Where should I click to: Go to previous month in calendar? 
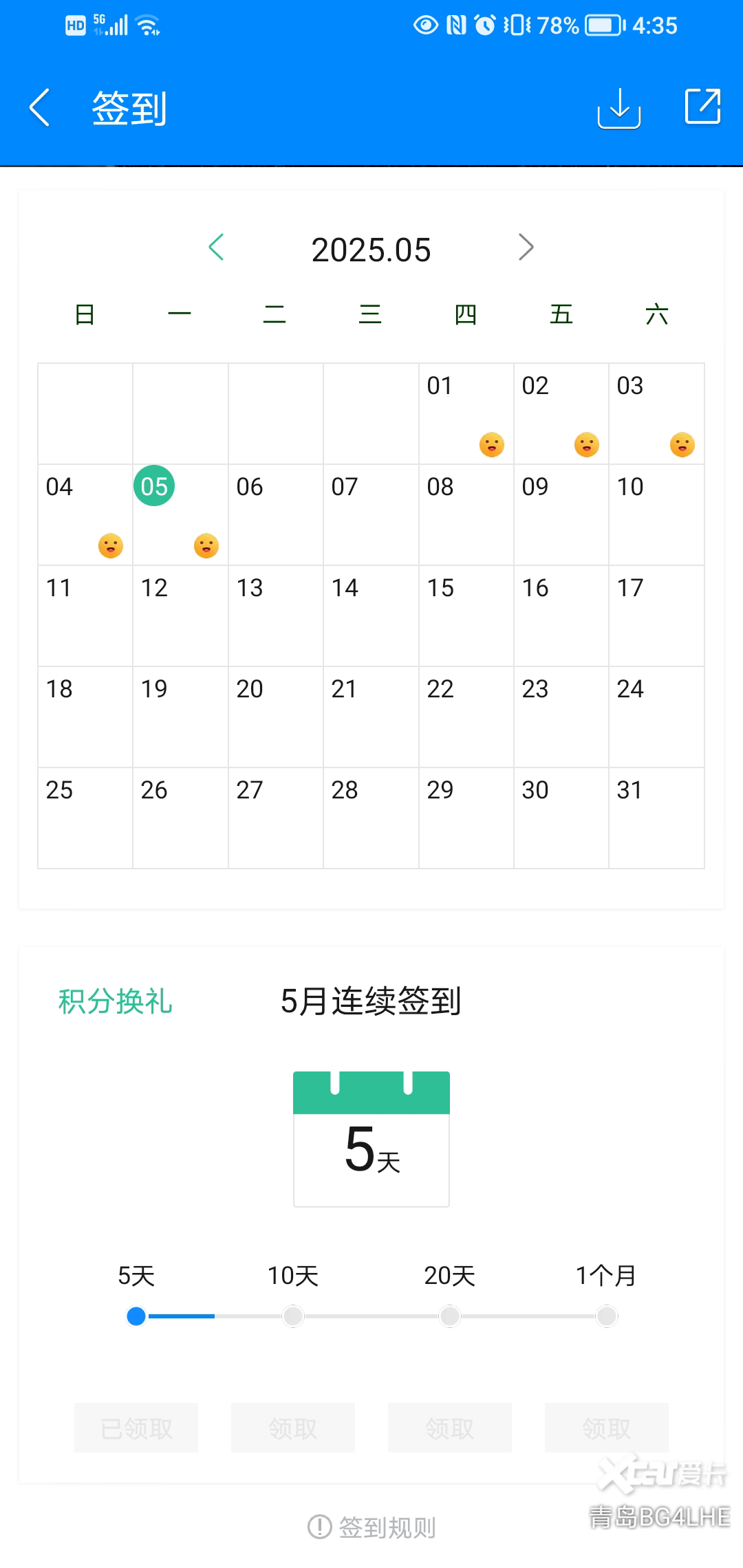217,248
